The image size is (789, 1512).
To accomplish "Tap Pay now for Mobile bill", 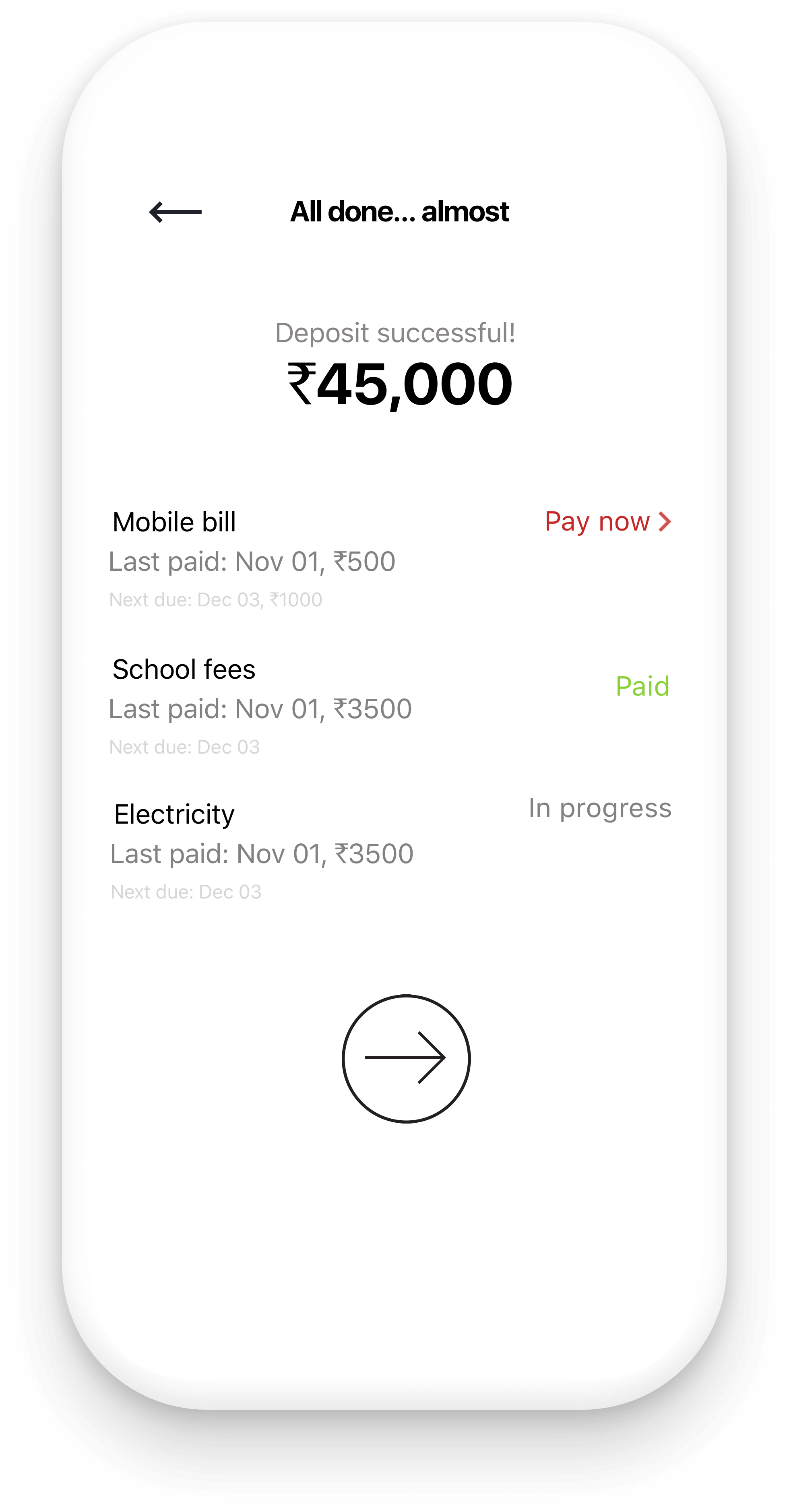I will point(607,522).
